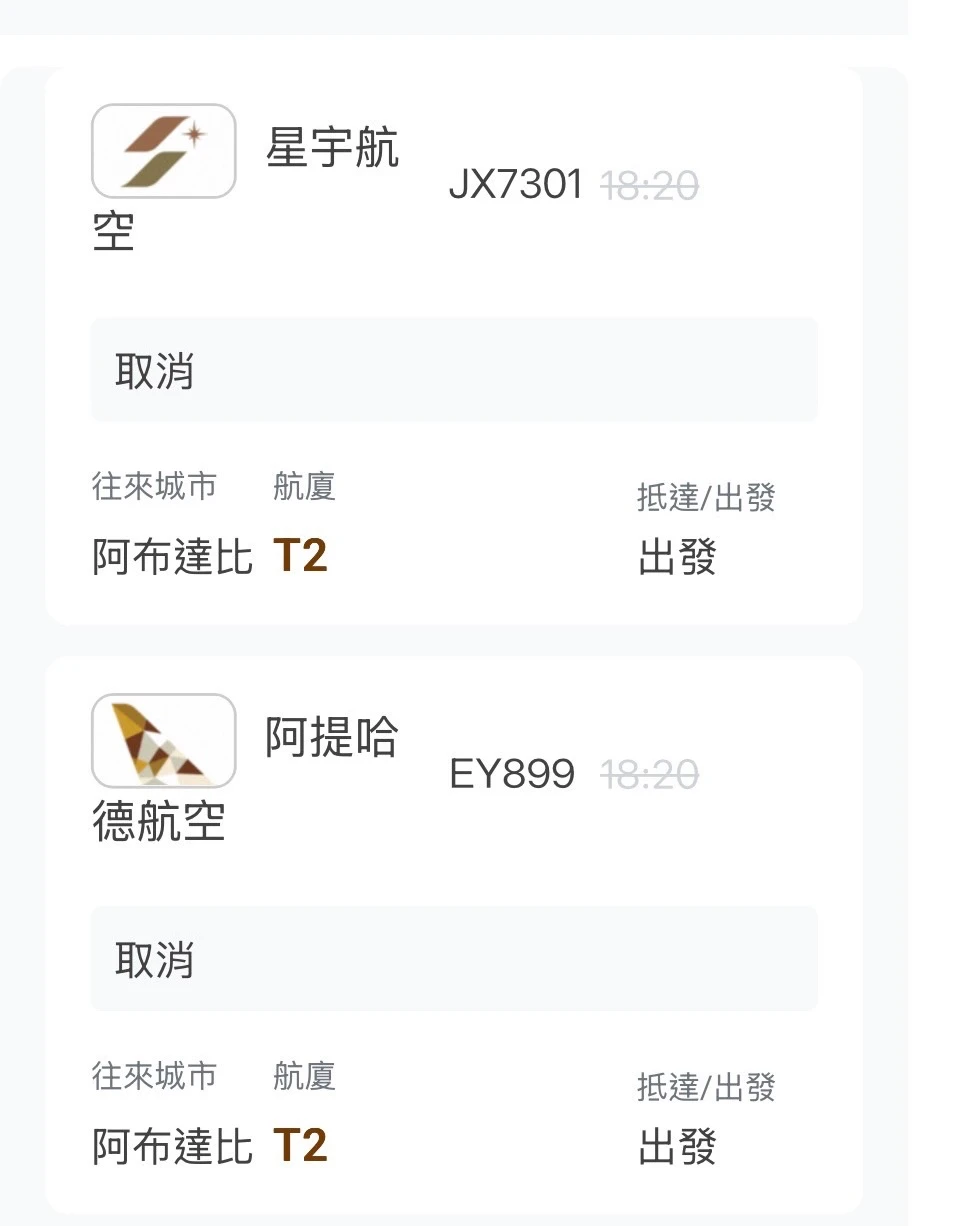View details of 阿提哈德航空 EY899 flight
960x1226 pixels.
click(453, 934)
